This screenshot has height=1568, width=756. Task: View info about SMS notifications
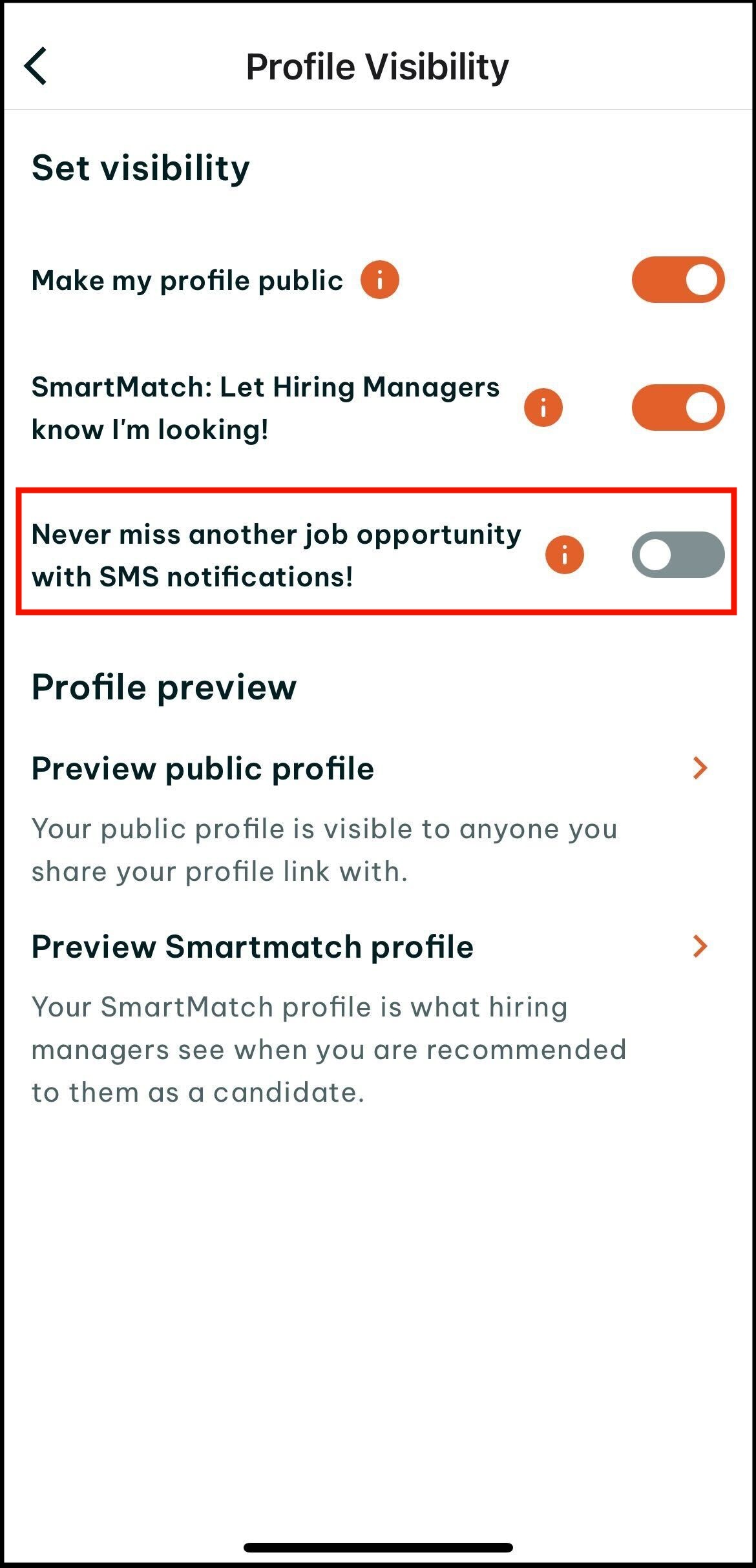[564, 554]
